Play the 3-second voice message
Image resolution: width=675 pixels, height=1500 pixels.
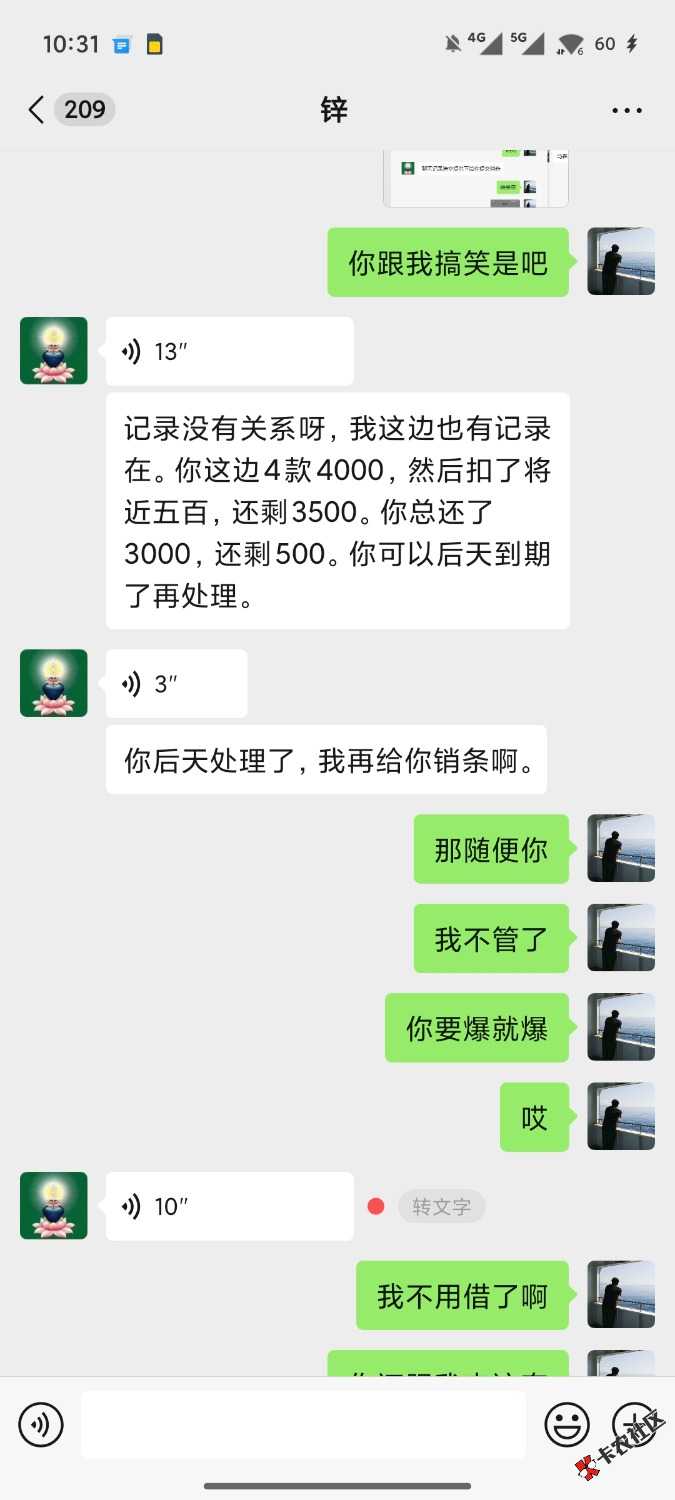click(176, 684)
